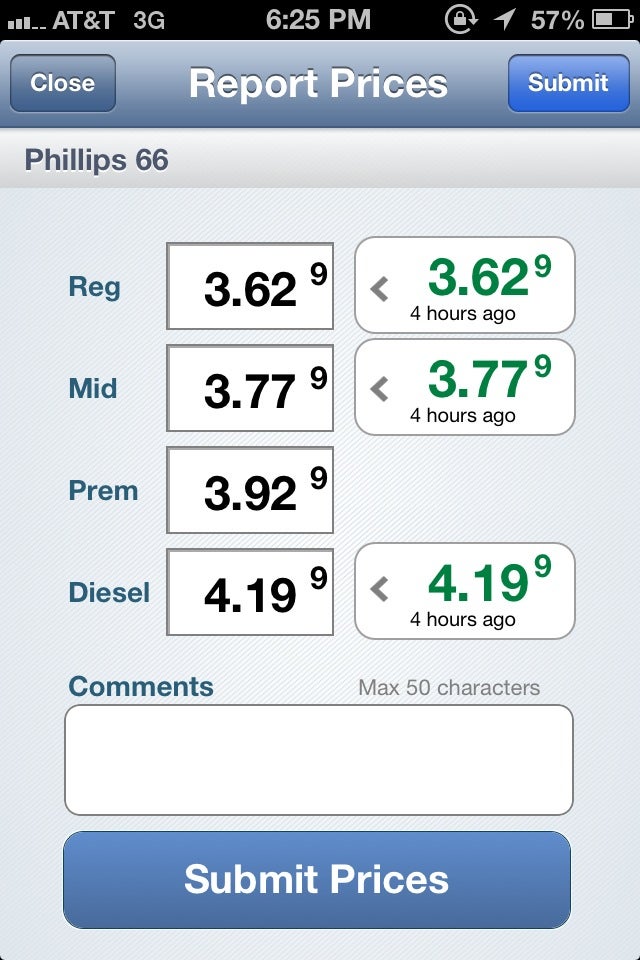Close the Report Prices screen

point(62,83)
